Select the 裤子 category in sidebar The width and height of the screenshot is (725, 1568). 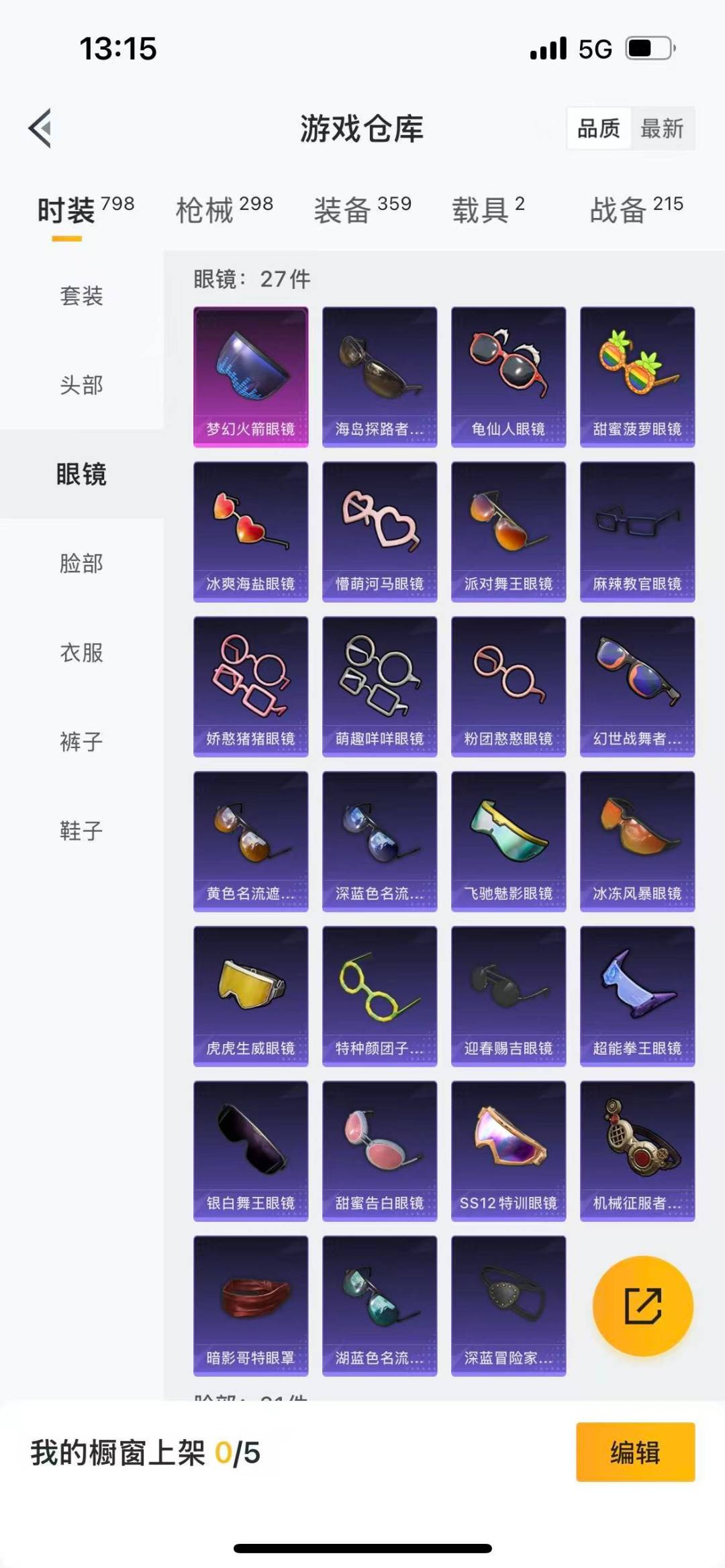(x=79, y=742)
